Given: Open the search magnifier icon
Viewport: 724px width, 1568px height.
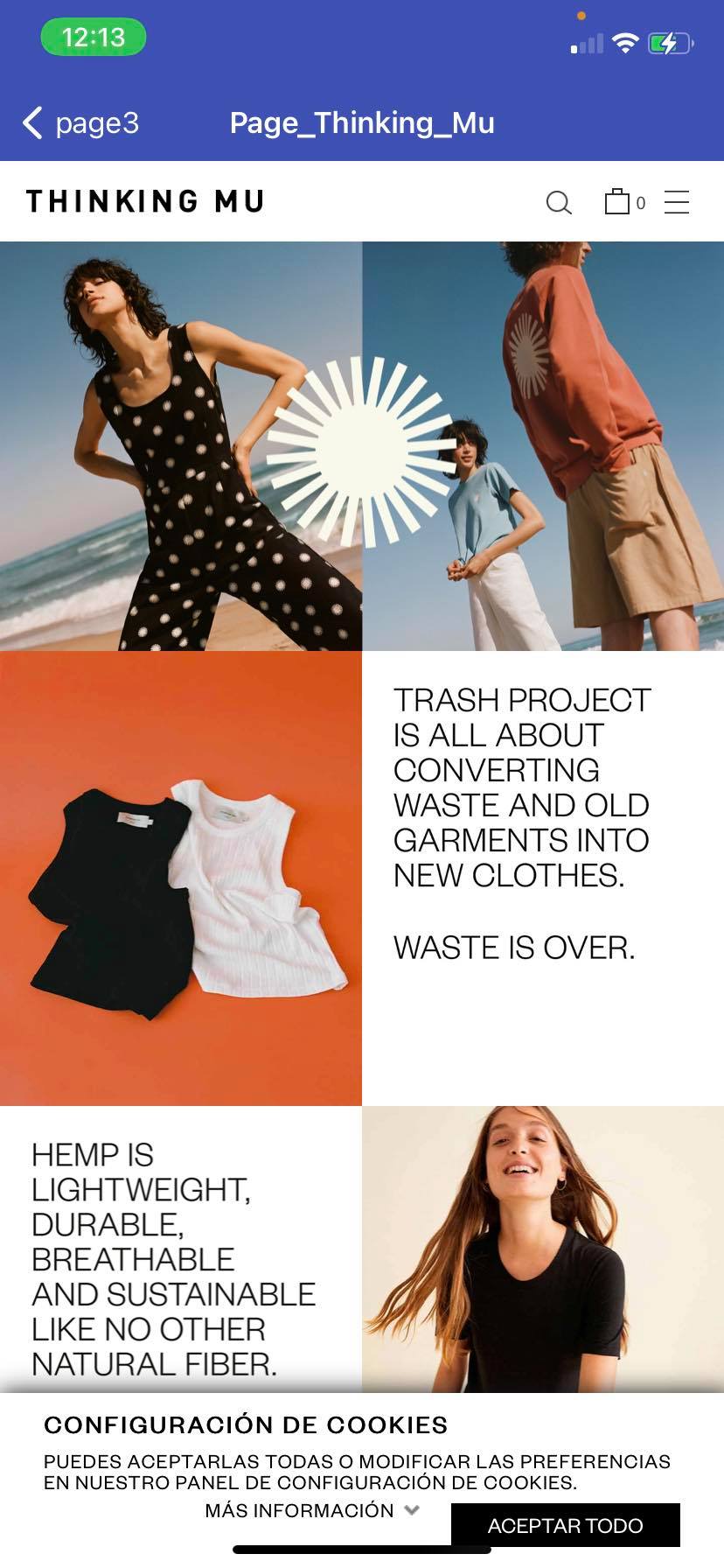Looking at the screenshot, I should click(559, 203).
